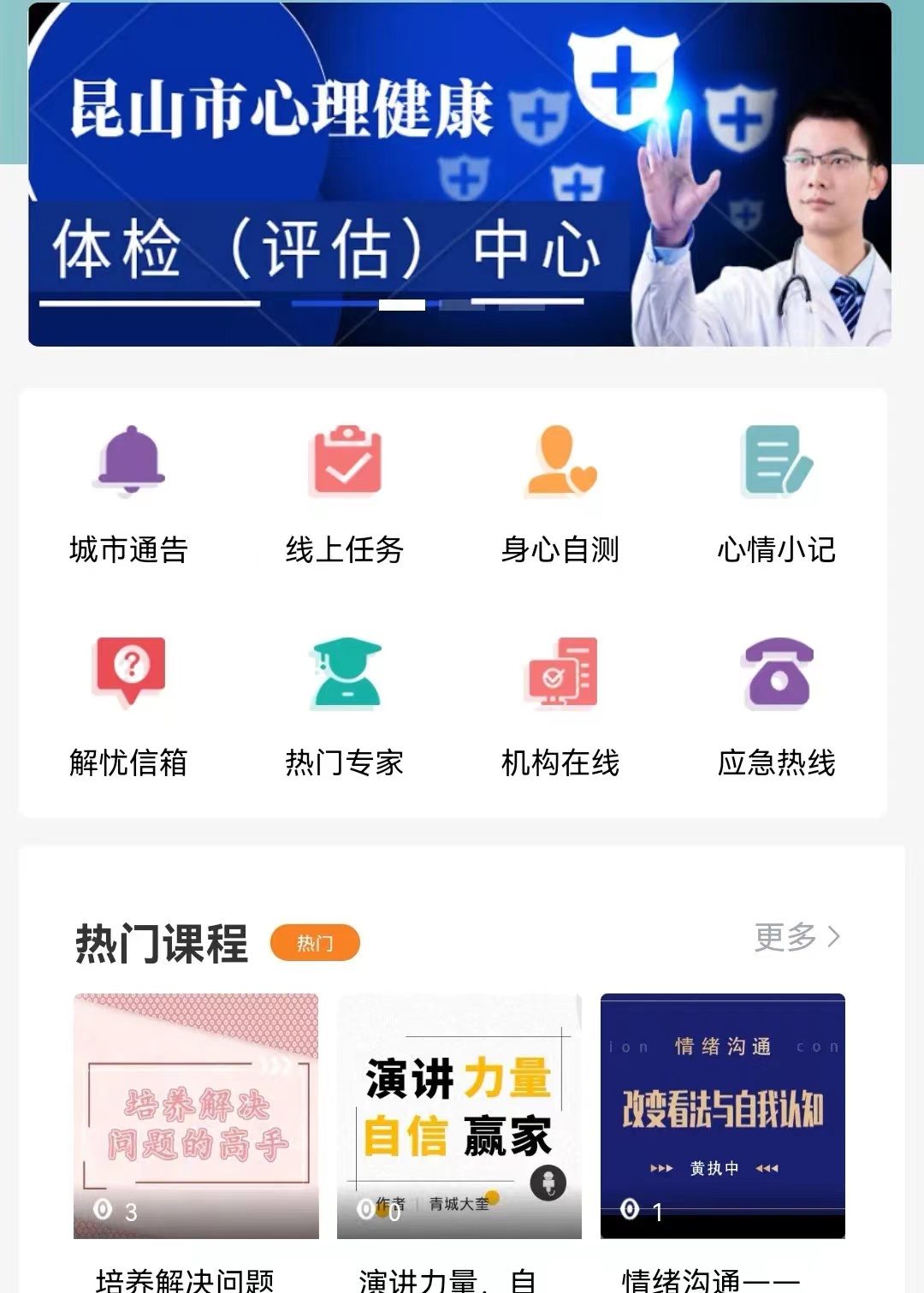924x1293 pixels.
Task: Open the 情绪沟通 改变看法与自我认知 course
Action: [x=723, y=1116]
